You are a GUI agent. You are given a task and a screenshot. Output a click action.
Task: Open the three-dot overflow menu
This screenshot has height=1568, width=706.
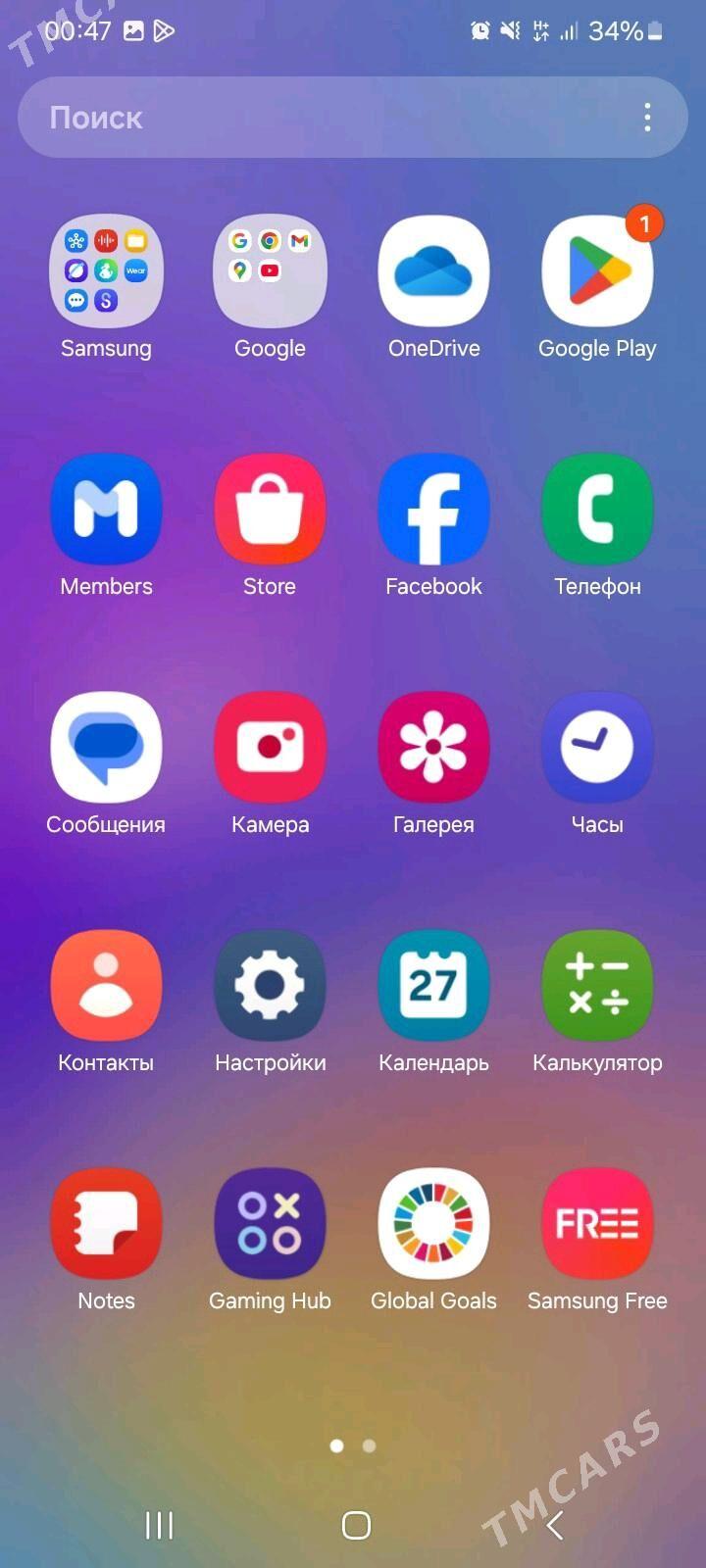coord(647,118)
